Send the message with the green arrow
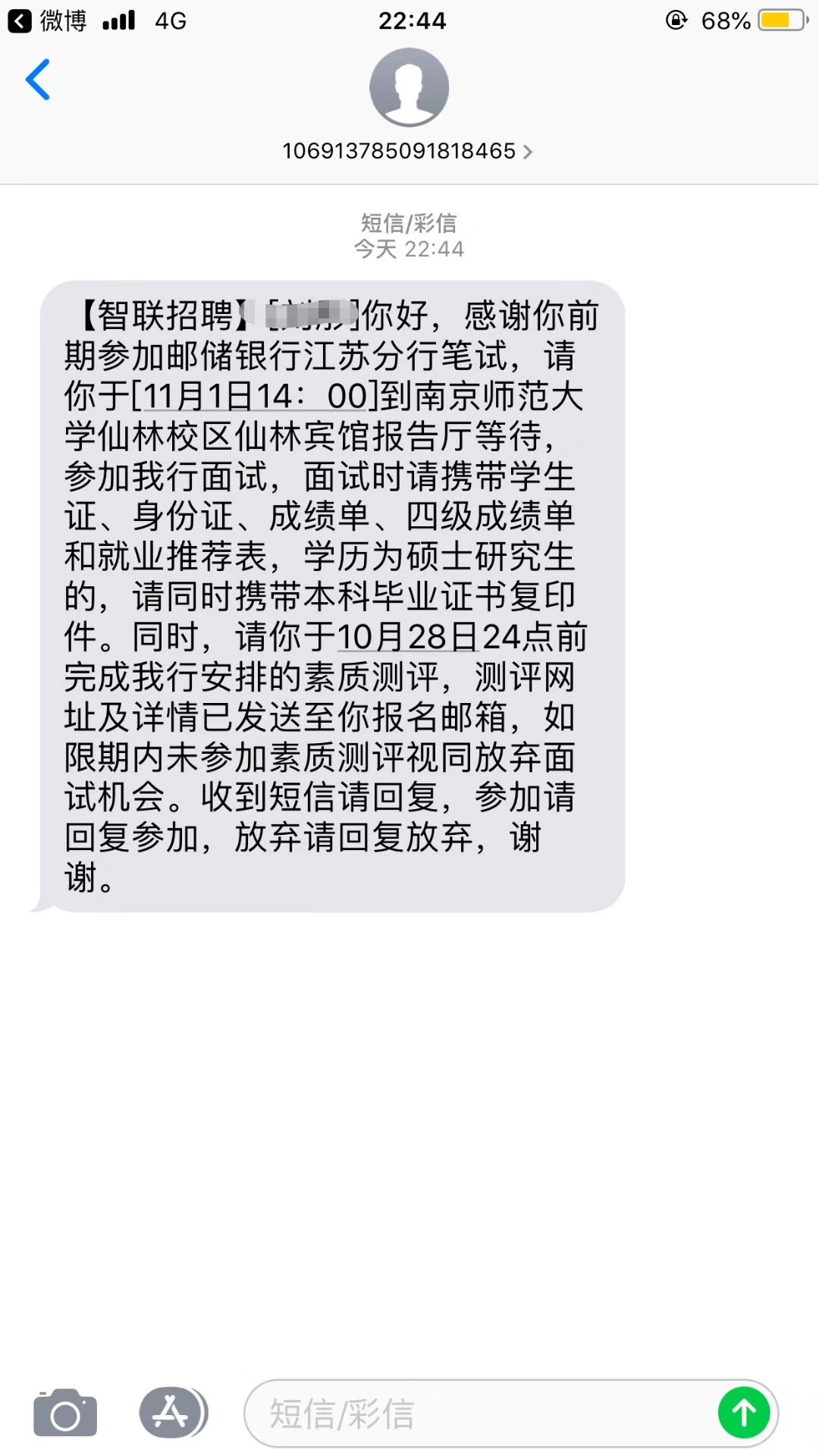This screenshot has width=819, height=1456. [744, 1413]
